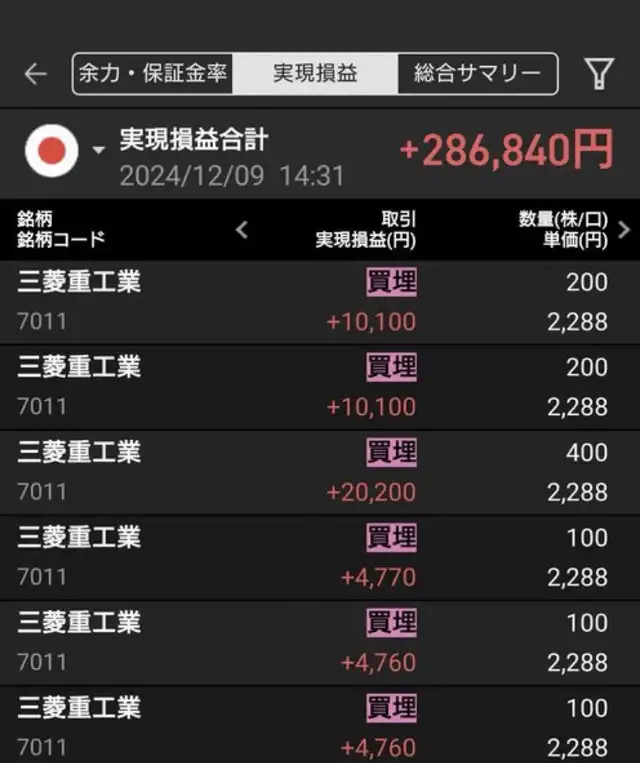Open the 三菱重工業 row with 400 shares
This screenshot has width=640, height=763.
click(320, 472)
